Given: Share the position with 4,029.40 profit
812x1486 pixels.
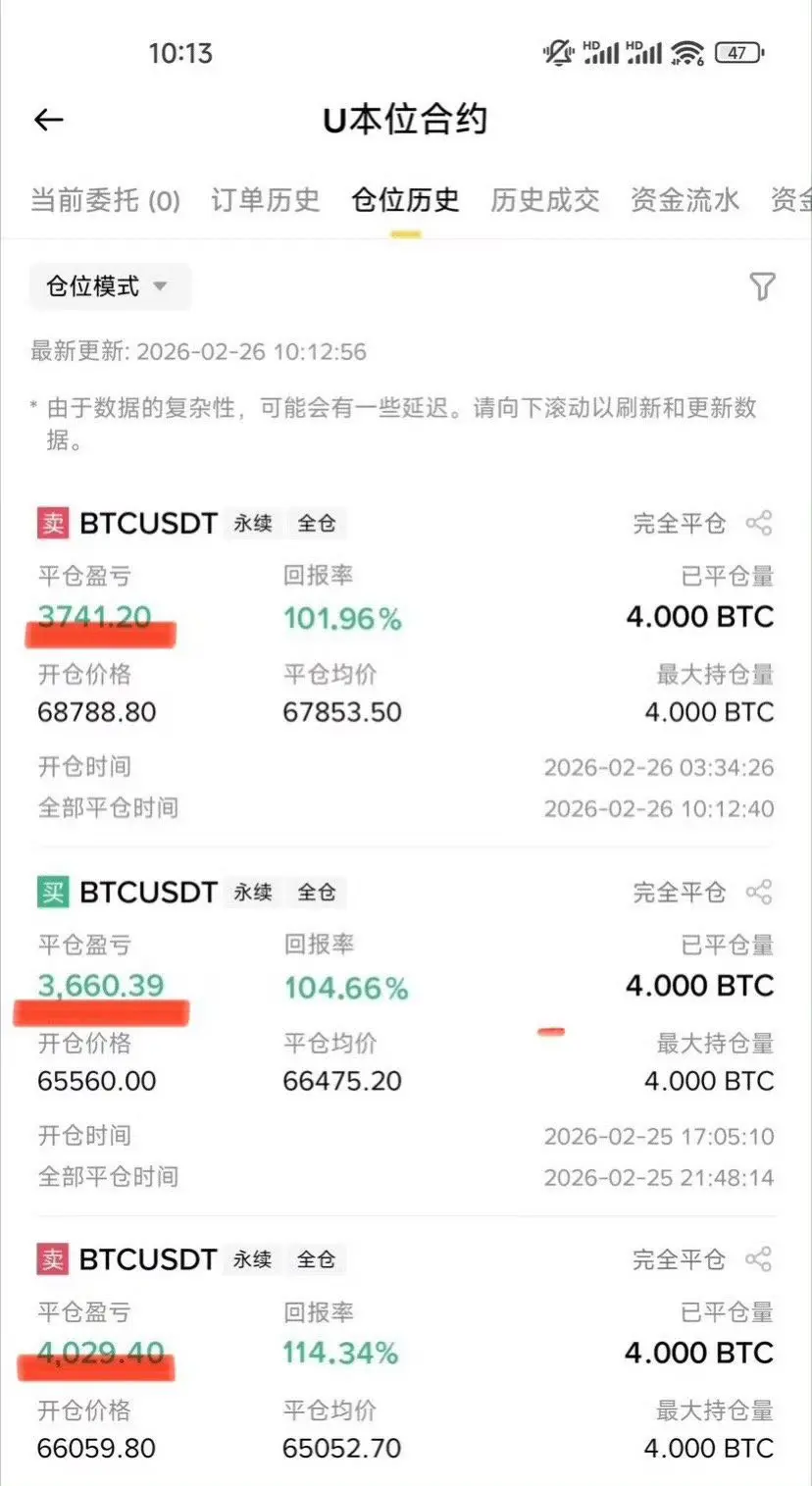Looking at the screenshot, I should pos(759,1258).
